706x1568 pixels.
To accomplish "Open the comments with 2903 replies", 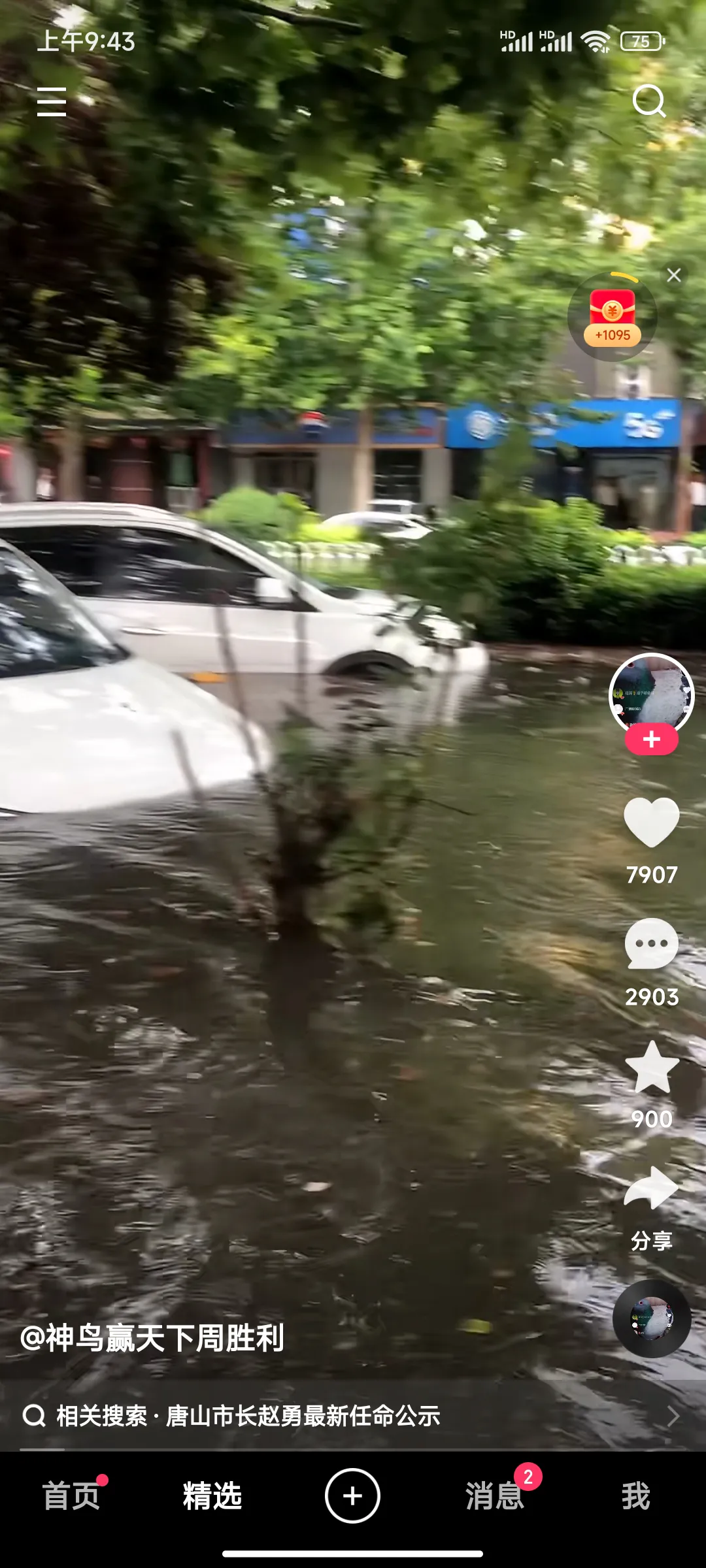I will pos(651,944).
